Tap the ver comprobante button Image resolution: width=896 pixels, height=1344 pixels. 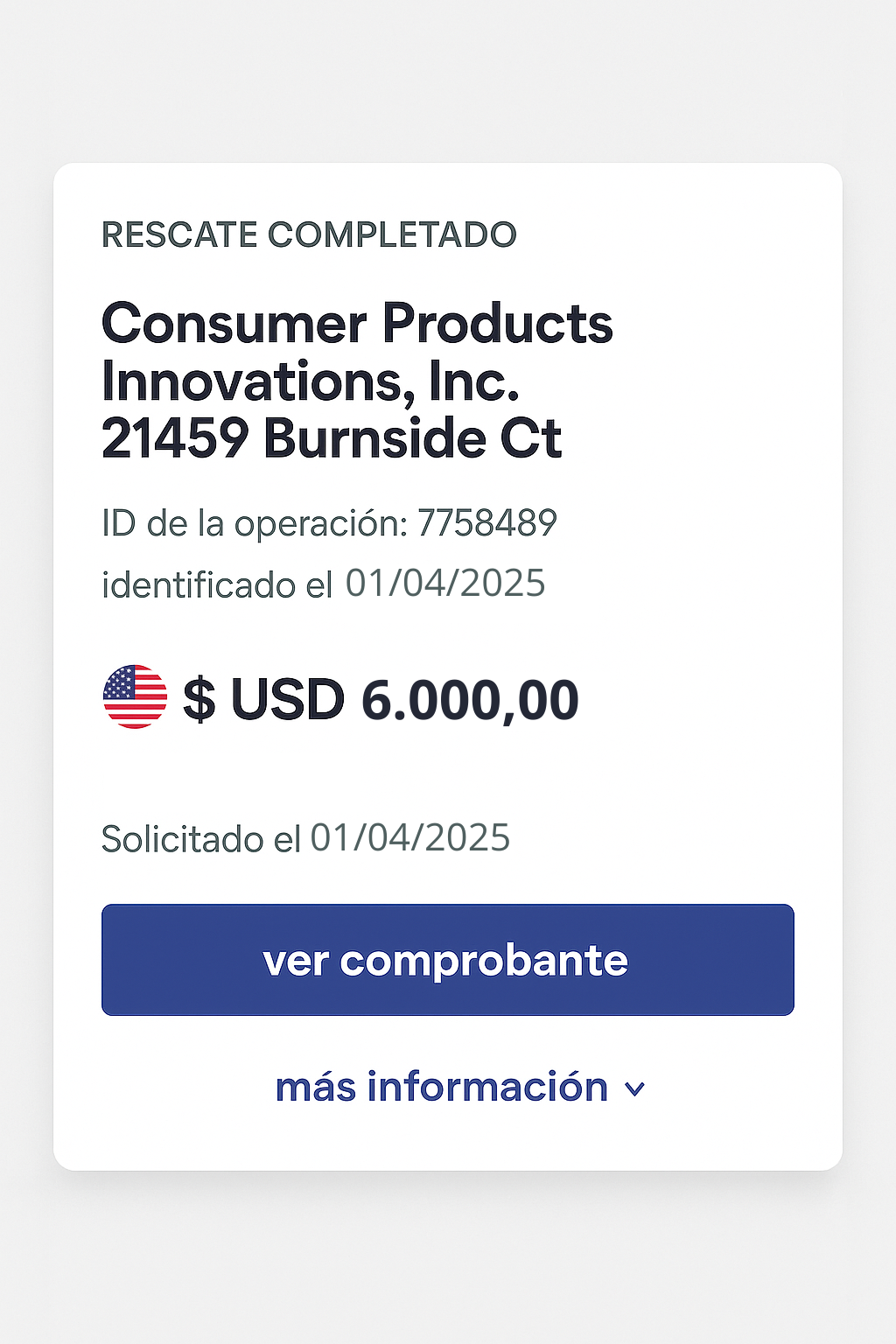coord(447,960)
